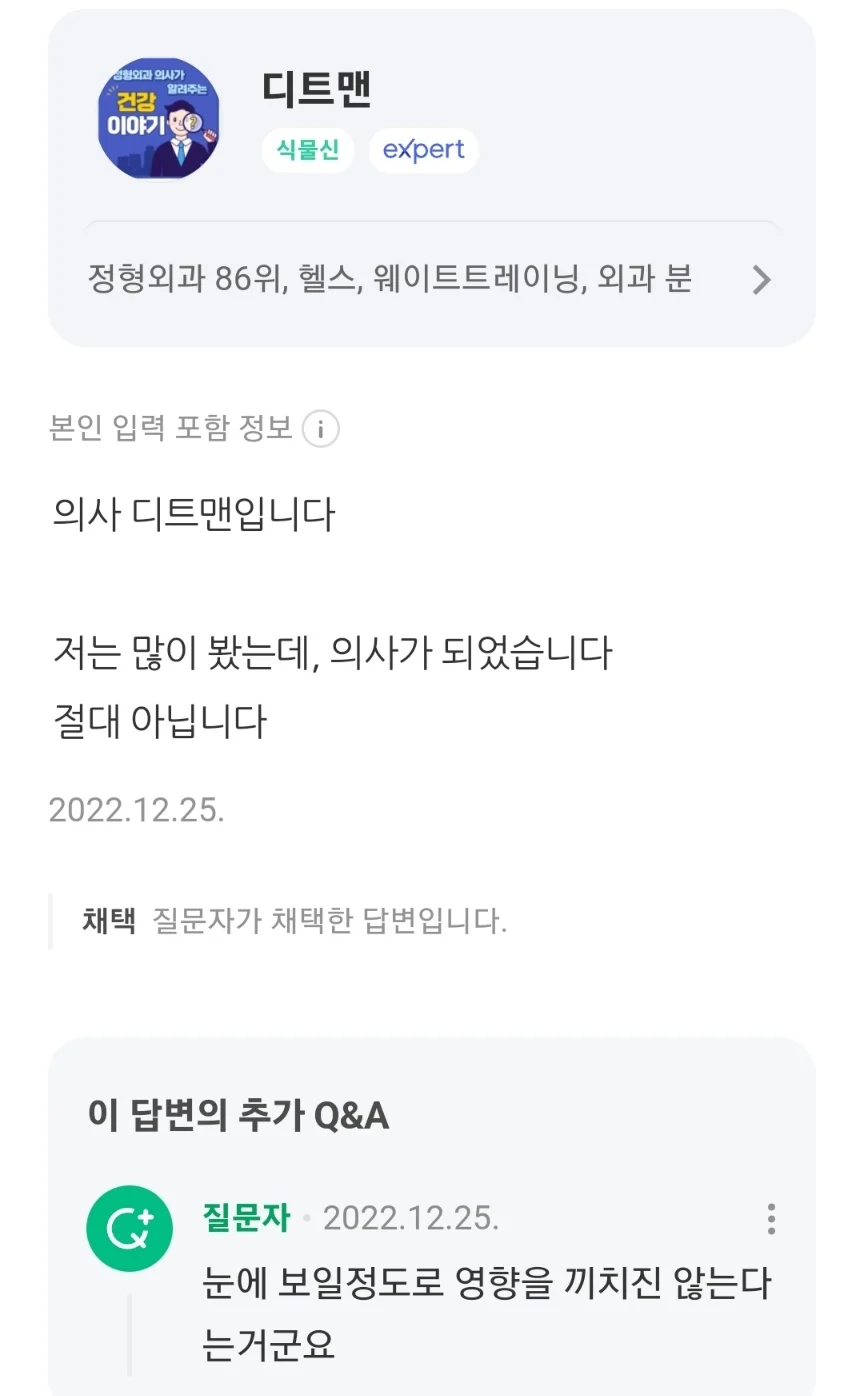Open the 디트맨 expert profile name
Image resolution: width=862 pixels, height=1396 pixels.
[317, 90]
